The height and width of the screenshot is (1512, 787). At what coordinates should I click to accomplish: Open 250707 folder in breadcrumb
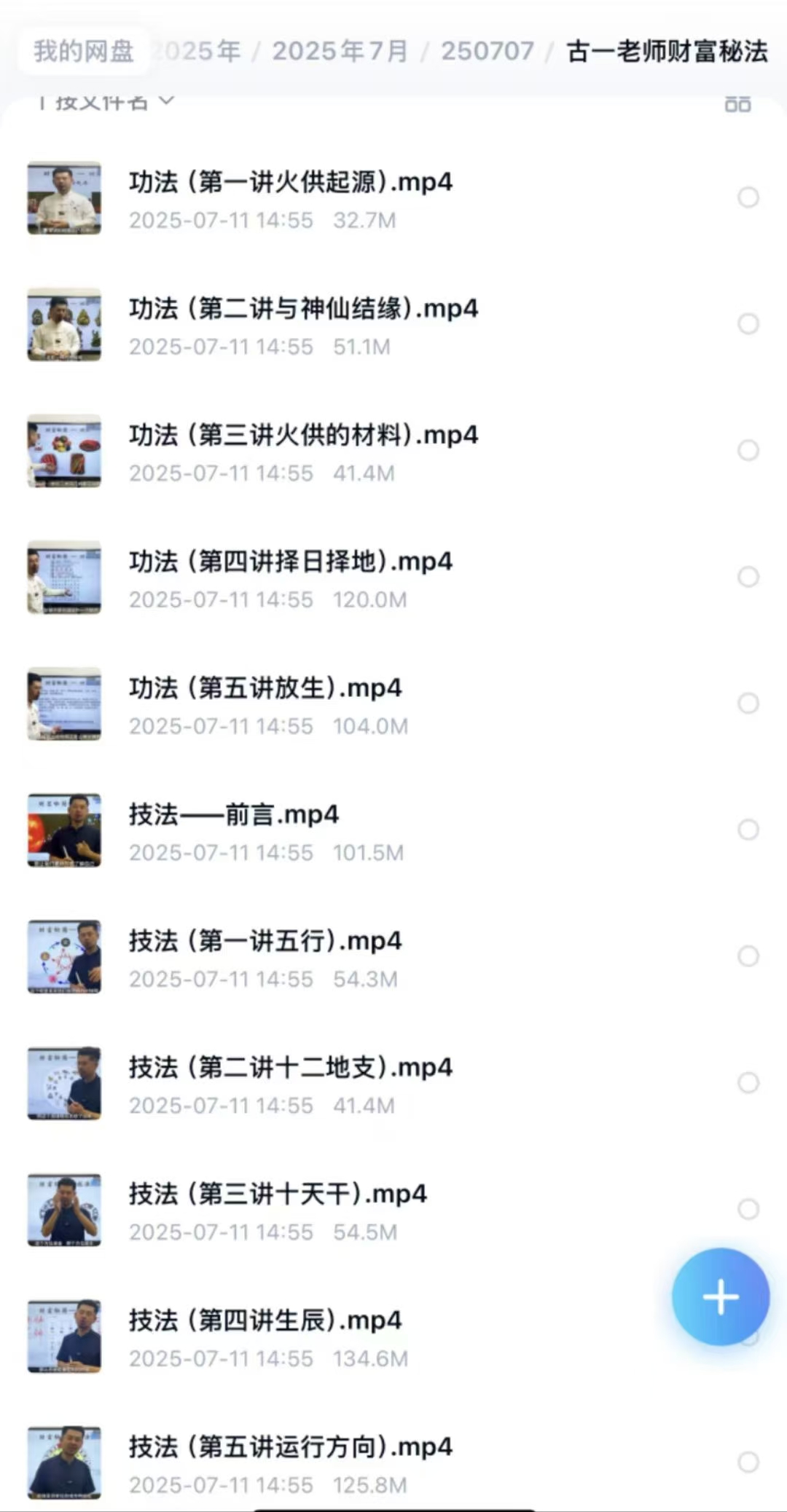[x=487, y=51]
